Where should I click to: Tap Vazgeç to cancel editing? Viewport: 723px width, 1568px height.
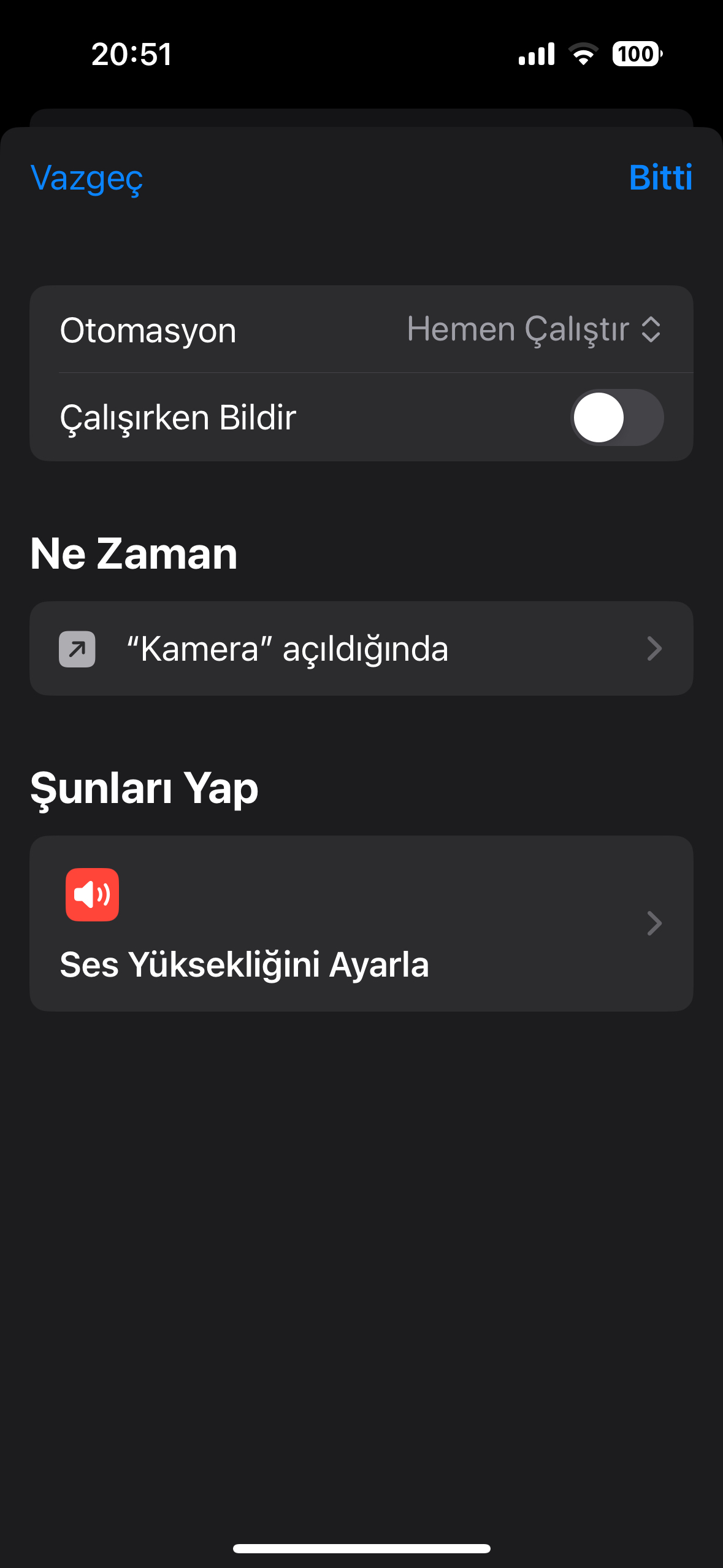pyautogui.click(x=86, y=179)
